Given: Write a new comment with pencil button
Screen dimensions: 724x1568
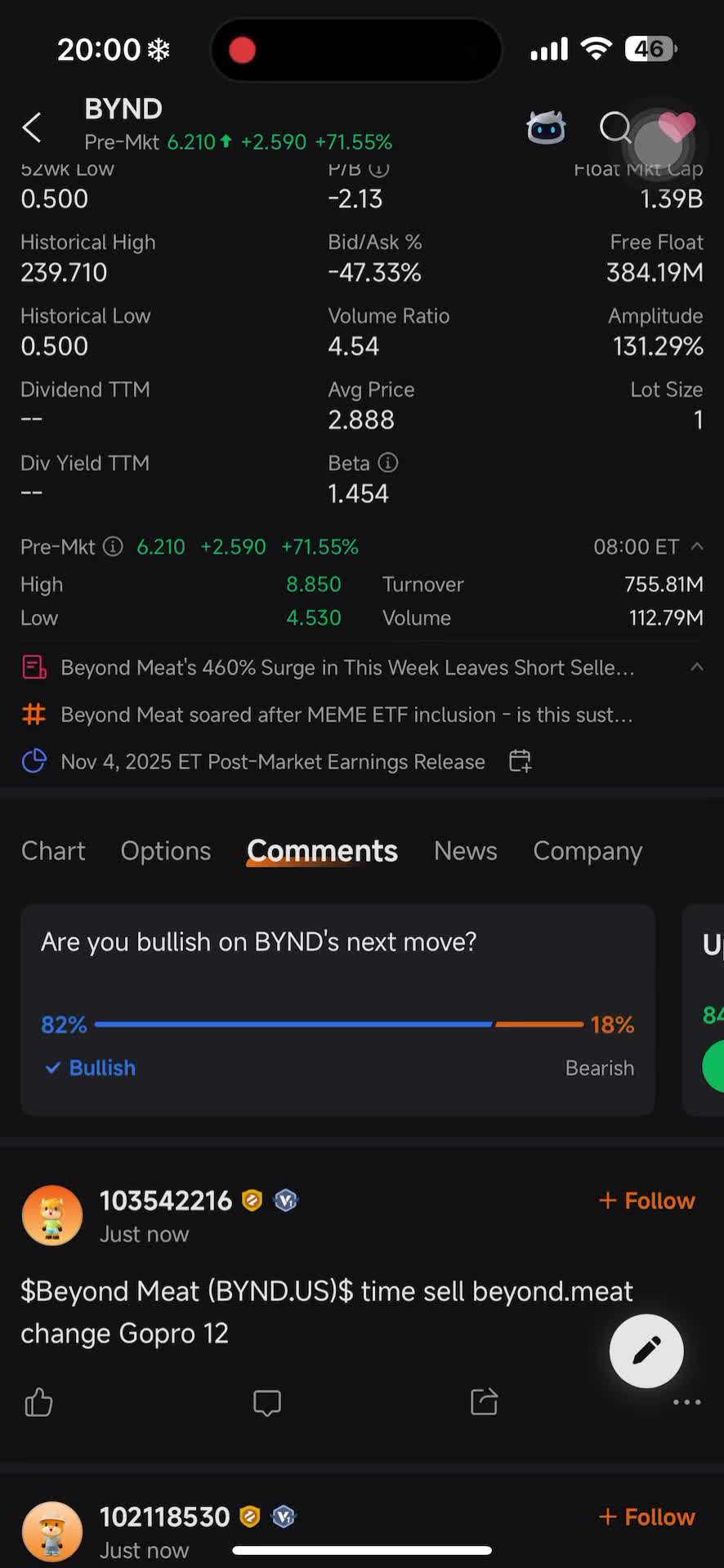Looking at the screenshot, I should pos(646,1351).
